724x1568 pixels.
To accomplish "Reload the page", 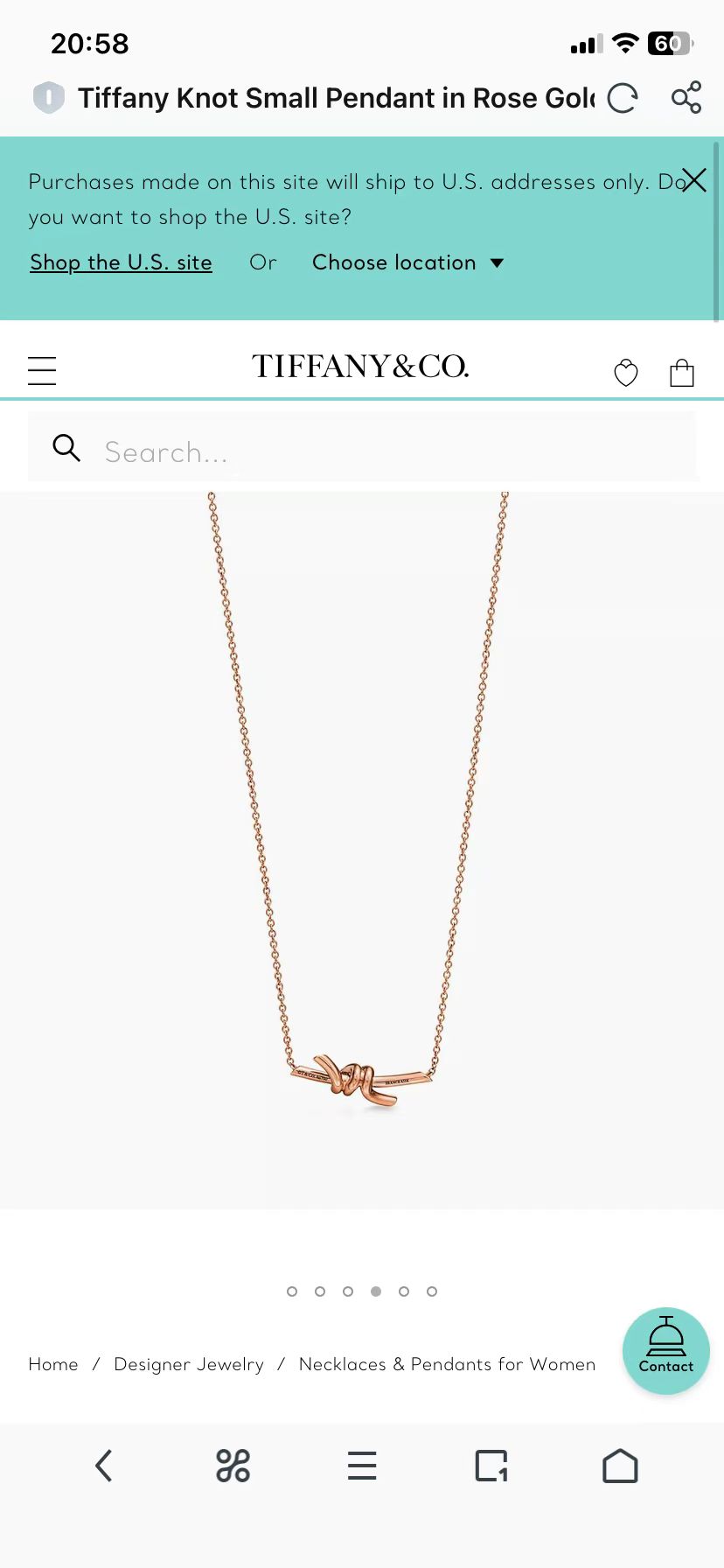I will [622, 98].
